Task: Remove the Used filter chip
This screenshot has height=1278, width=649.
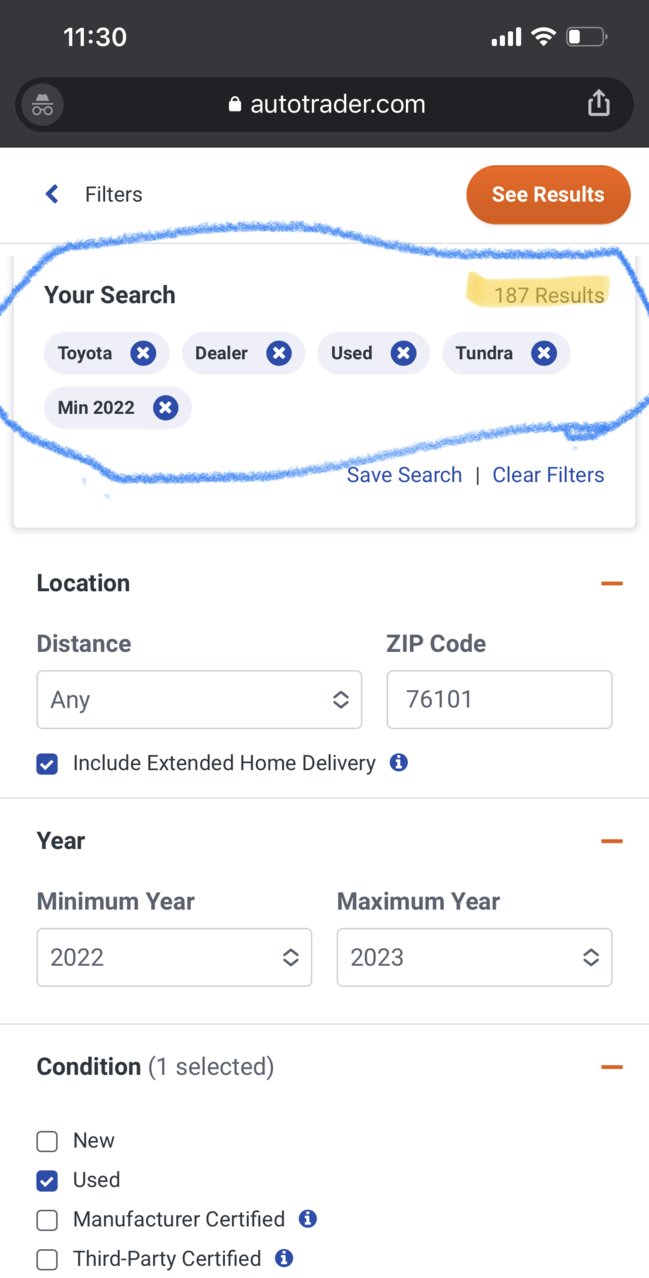Action: click(x=403, y=353)
